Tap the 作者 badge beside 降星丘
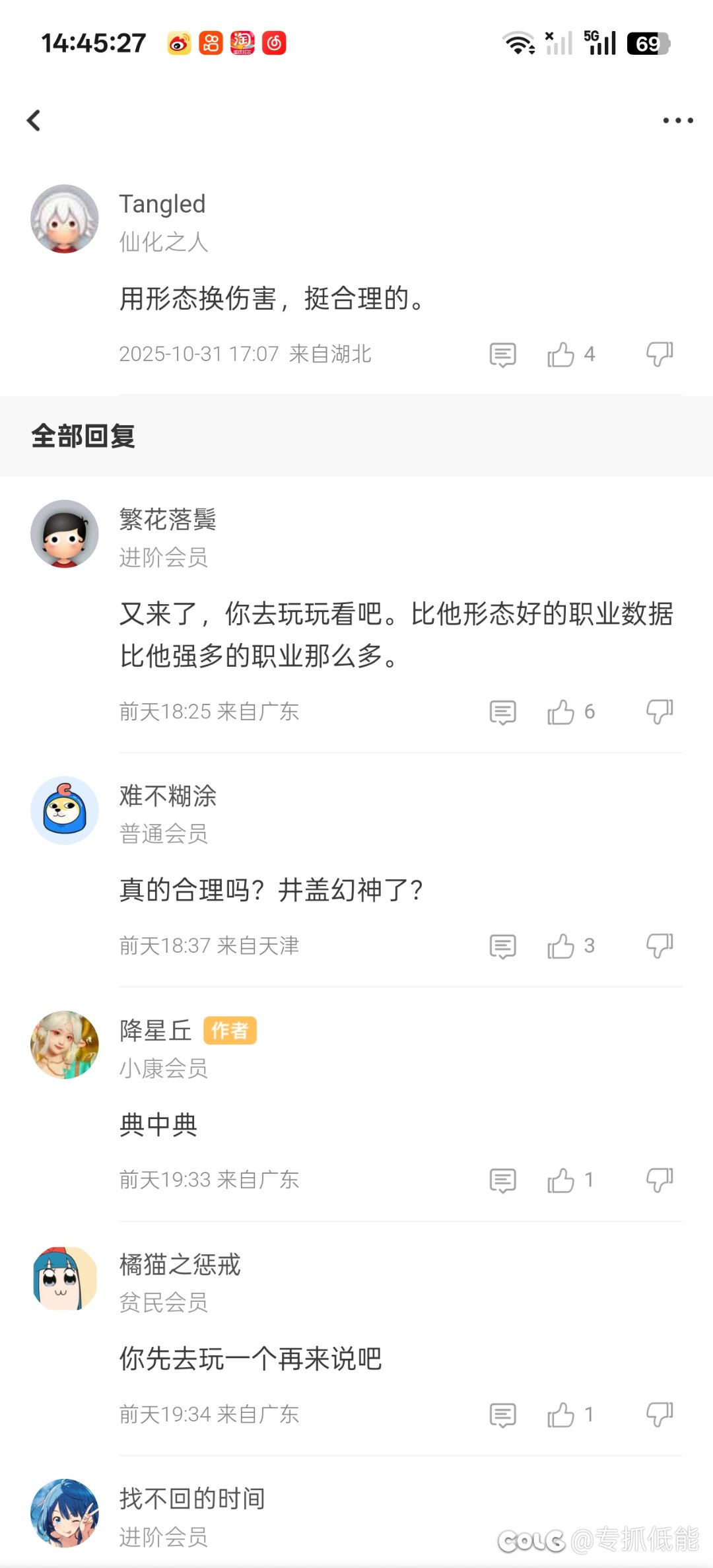This screenshot has height=1568, width=713. (230, 1030)
